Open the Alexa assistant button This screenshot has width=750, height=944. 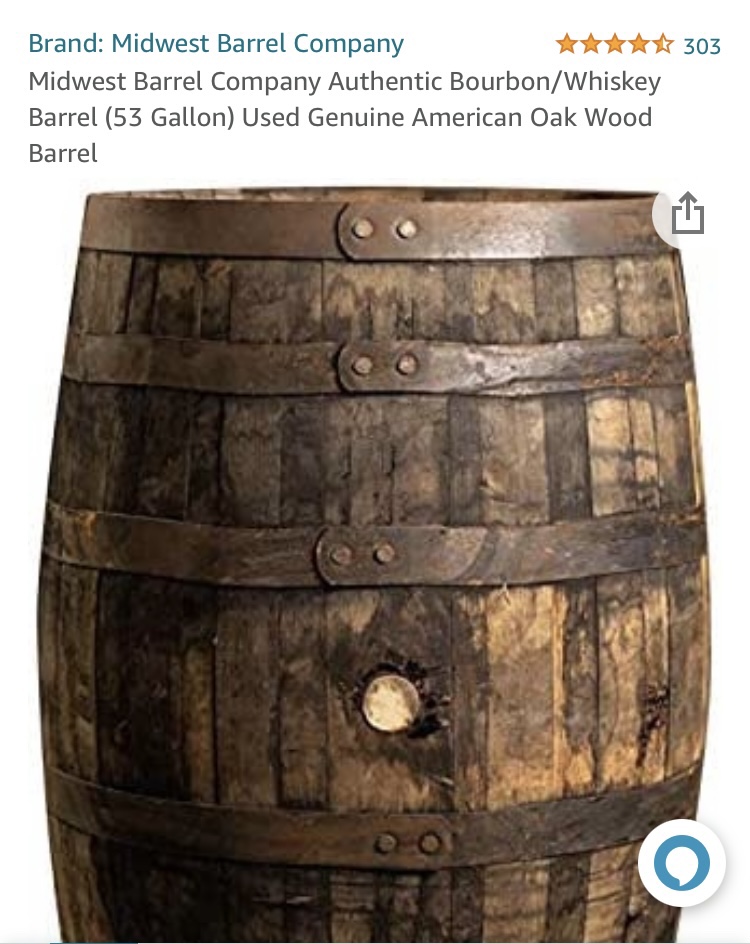pyautogui.click(x=682, y=862)
